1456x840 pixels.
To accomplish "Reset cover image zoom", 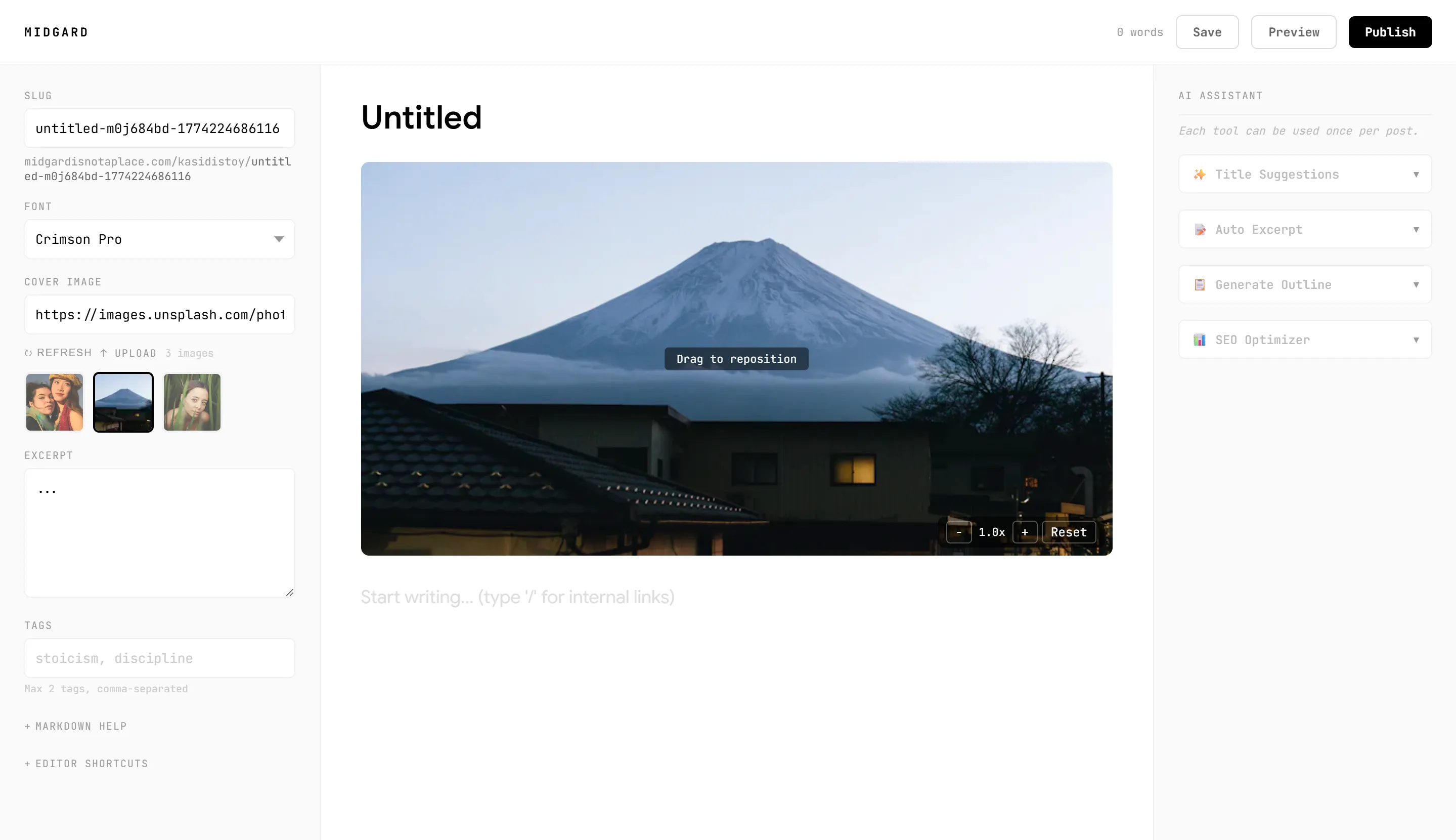I will 1068,532.
